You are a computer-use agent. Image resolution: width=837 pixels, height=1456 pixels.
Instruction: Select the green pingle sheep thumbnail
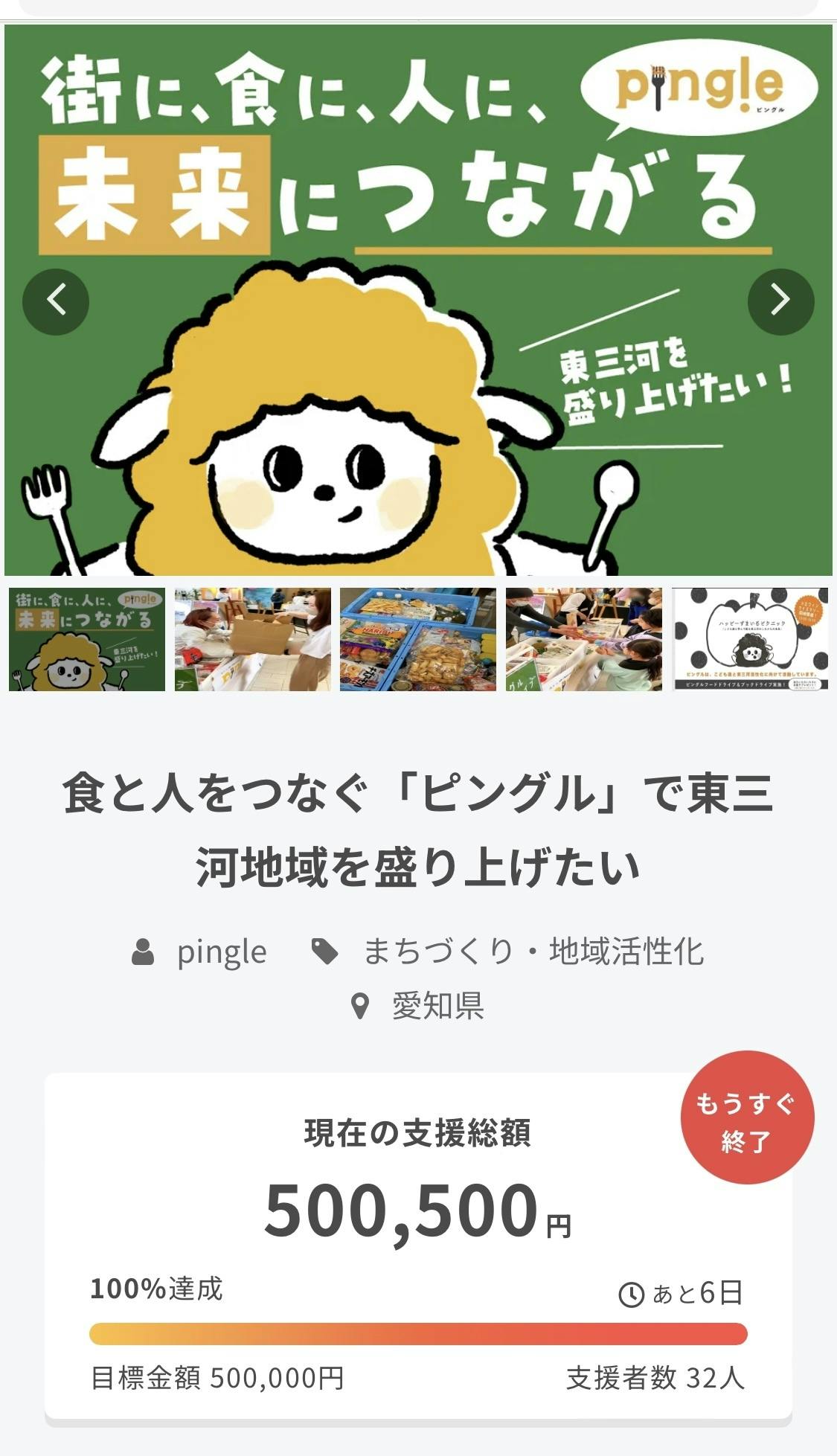pyautogui.click(x=87, y=639)
